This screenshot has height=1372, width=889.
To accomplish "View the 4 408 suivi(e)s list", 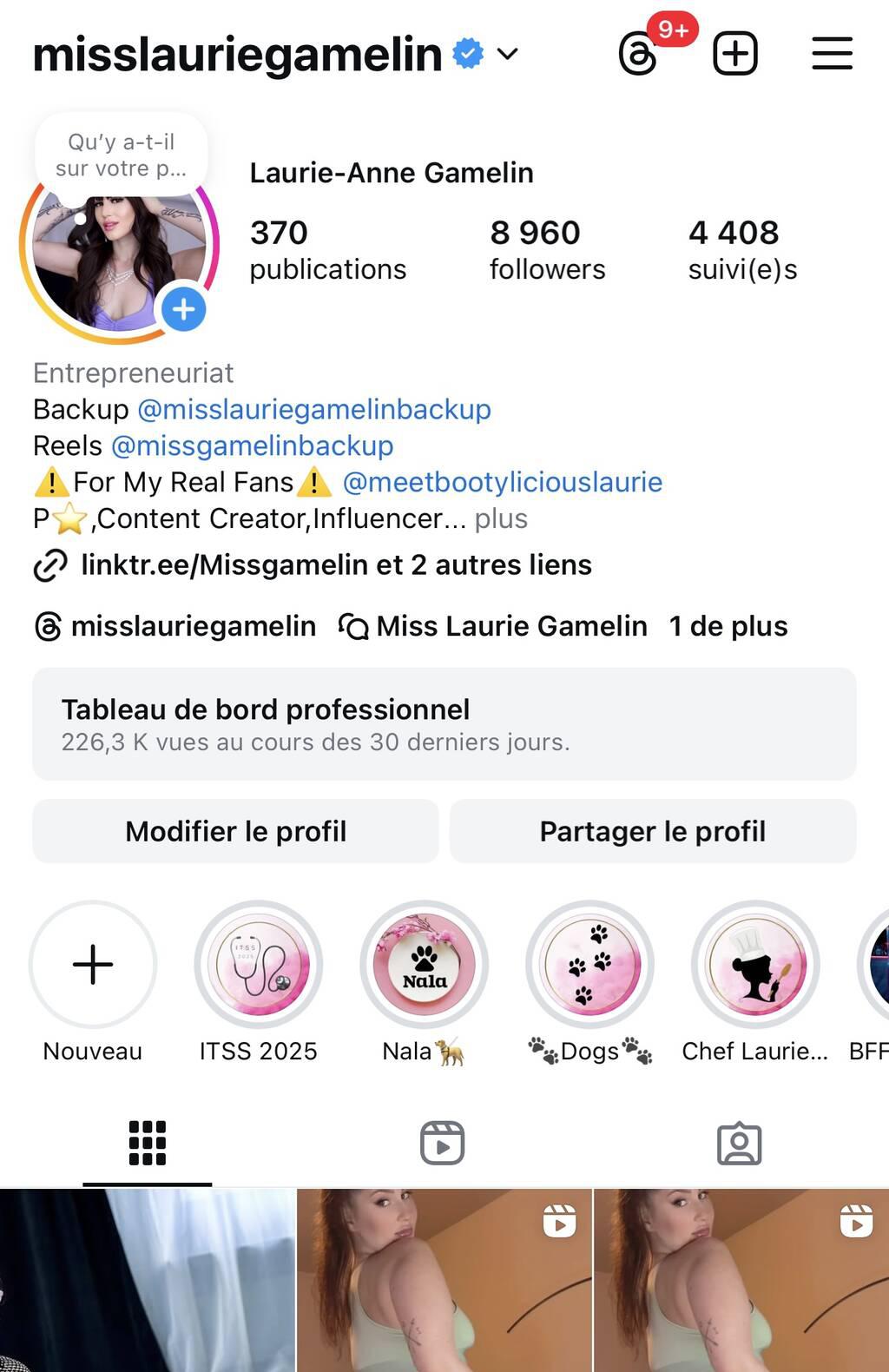I will 742,250.
